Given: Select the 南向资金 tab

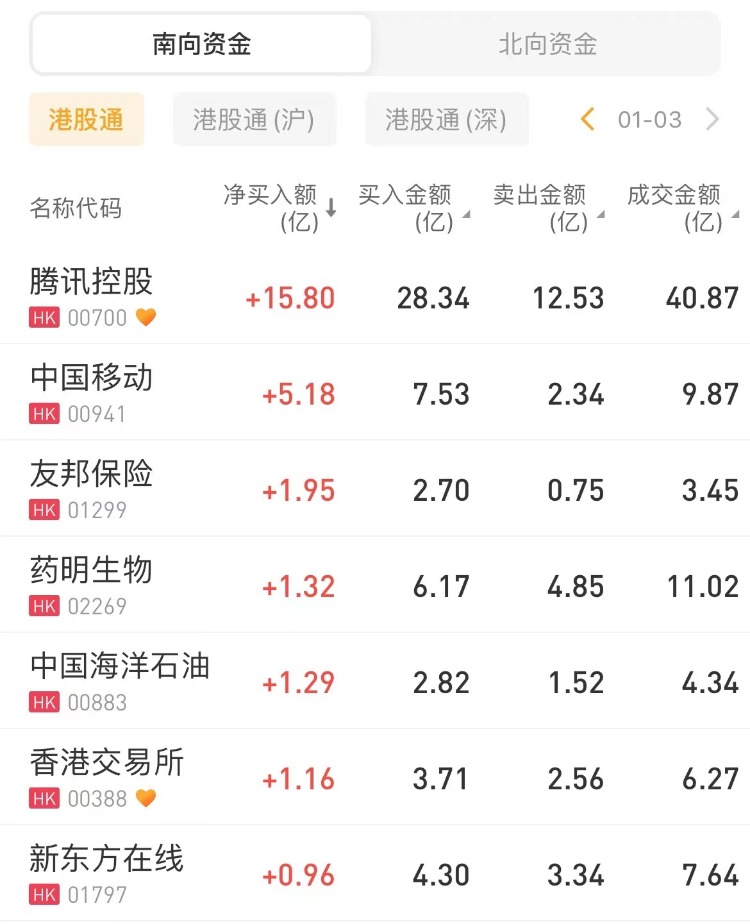Looking at the screenshot, I should (x=202, y=44).
